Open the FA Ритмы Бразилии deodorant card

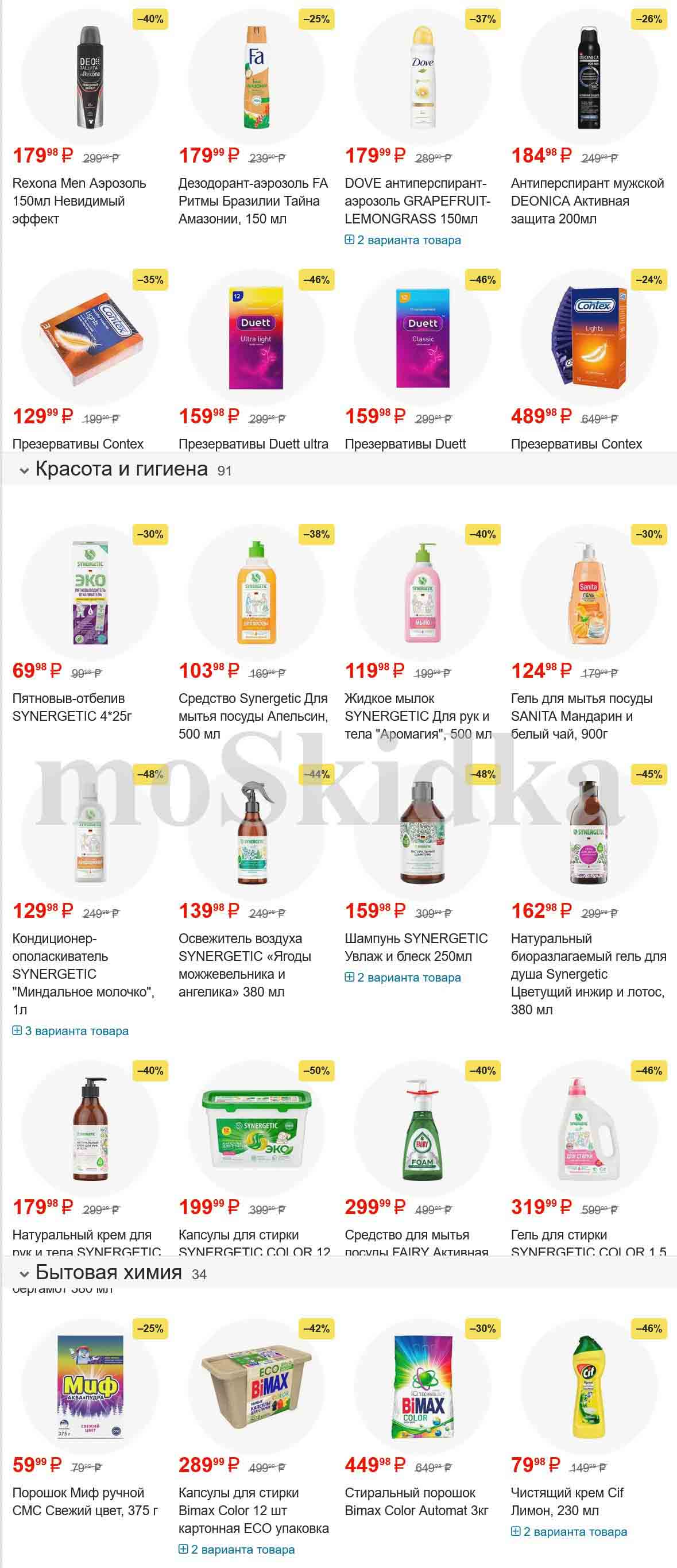pos(253,200)
